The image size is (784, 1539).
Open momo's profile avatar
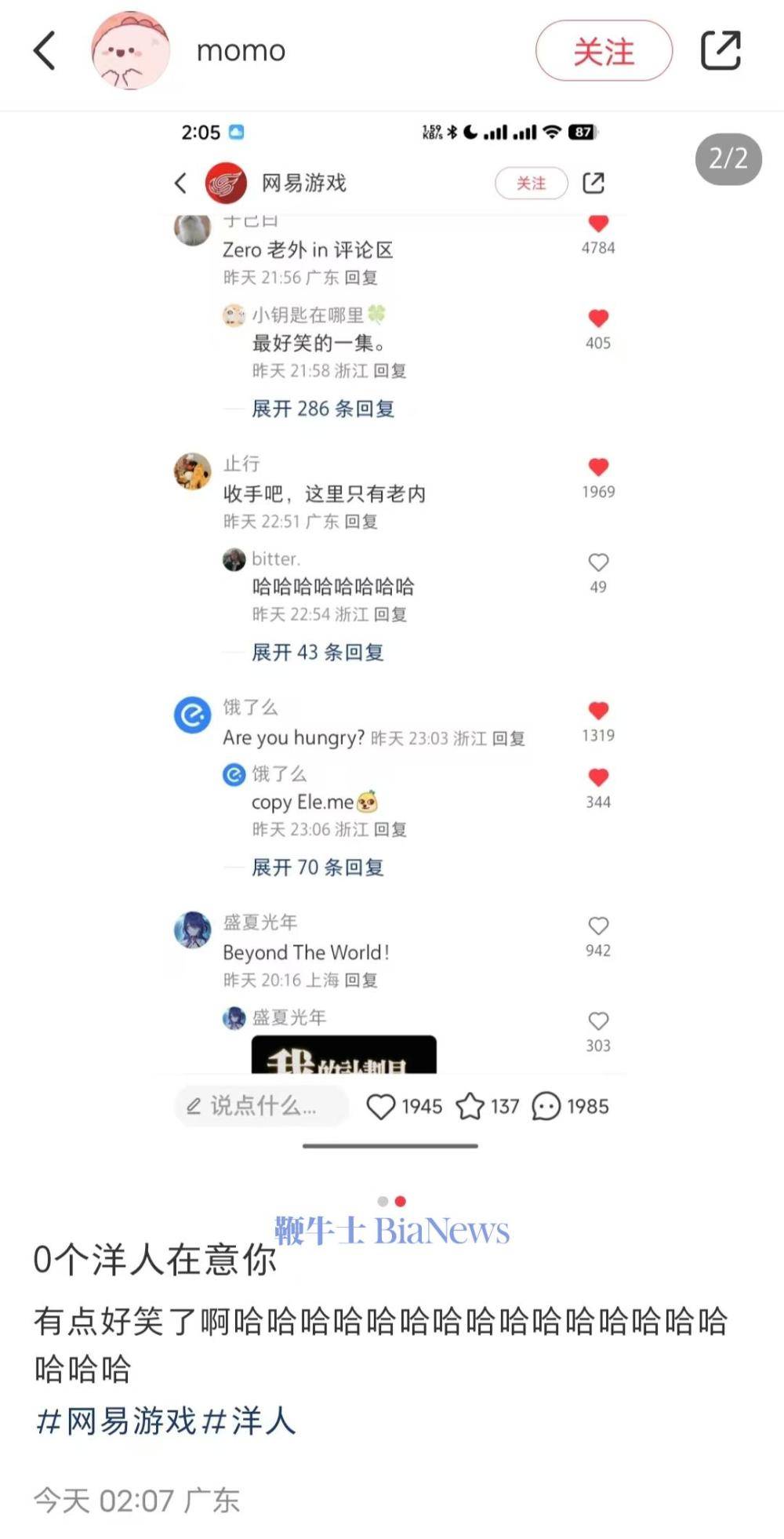(x=131, y=51)
